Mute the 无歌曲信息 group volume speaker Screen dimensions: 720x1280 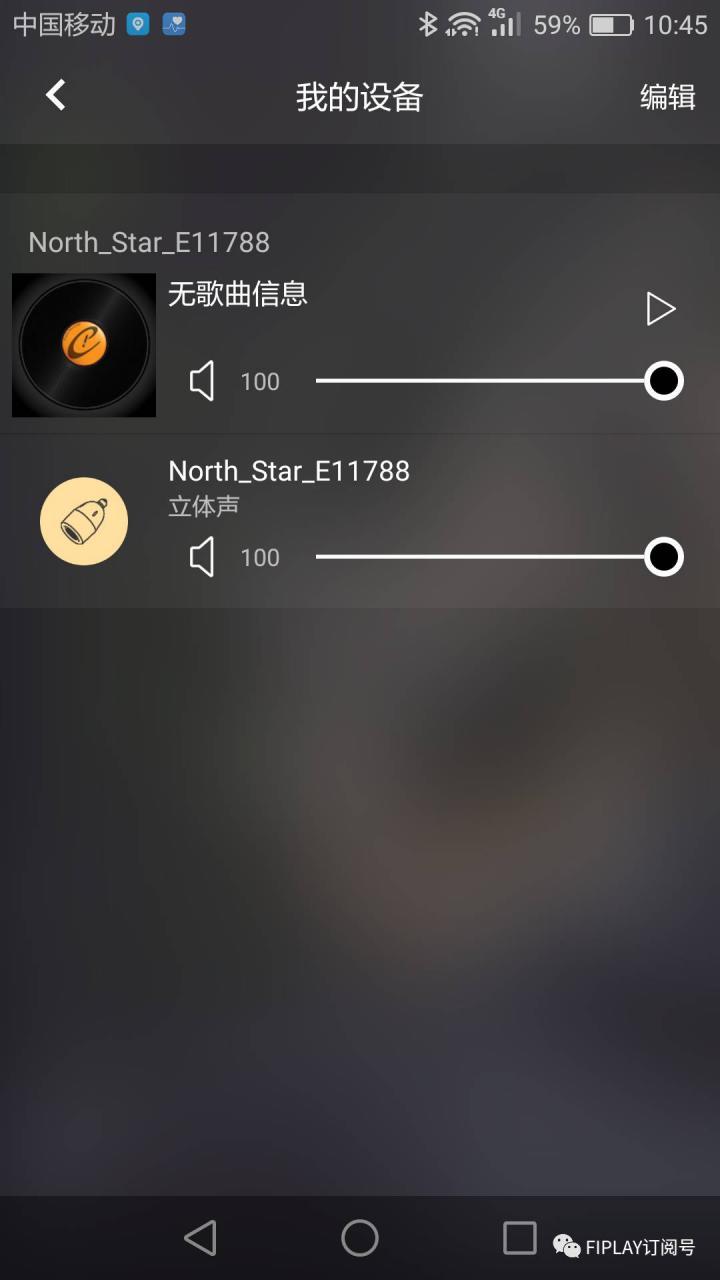[x=202, y=381]
